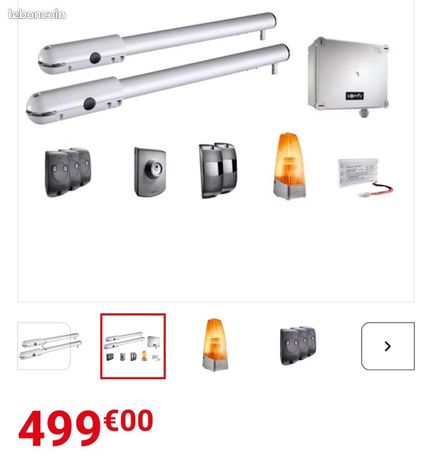The image size is (432, 460).
Task: View the remote controls thumbnail
Action: (x=298, y=345)
